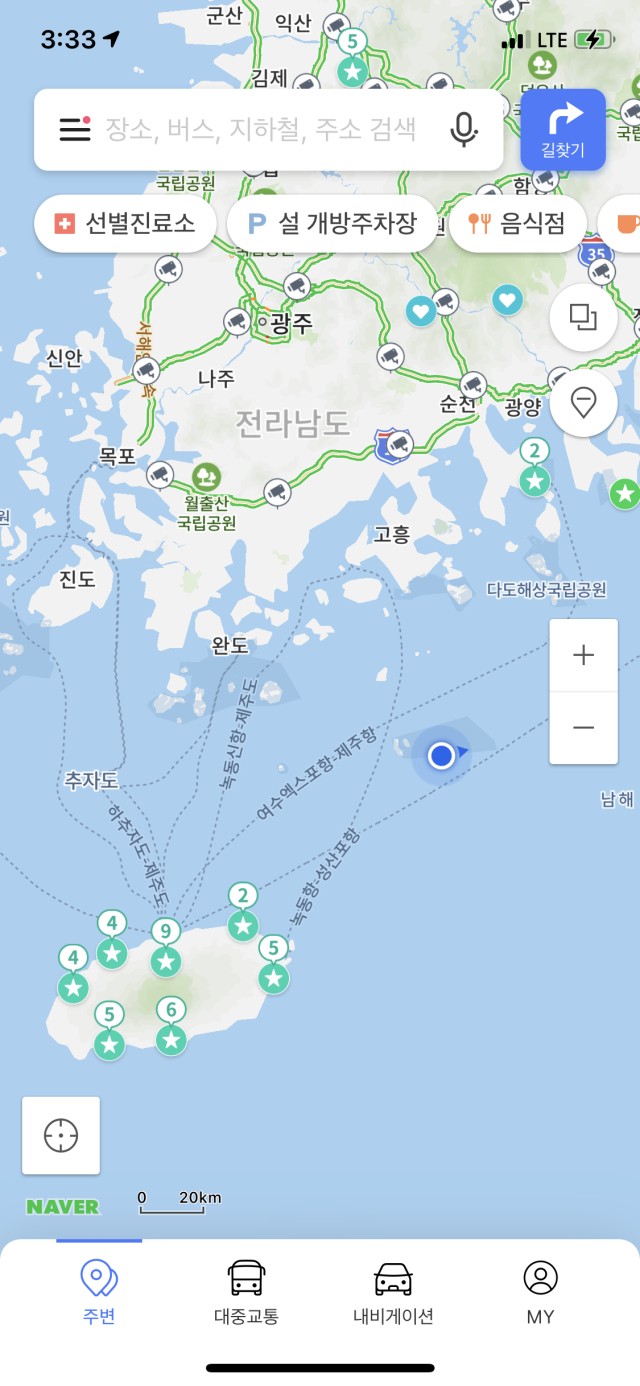The width and height of the screenshot is (640, 1386).
Task: Select the 선별진료소 chip
Action: [124, 224]
